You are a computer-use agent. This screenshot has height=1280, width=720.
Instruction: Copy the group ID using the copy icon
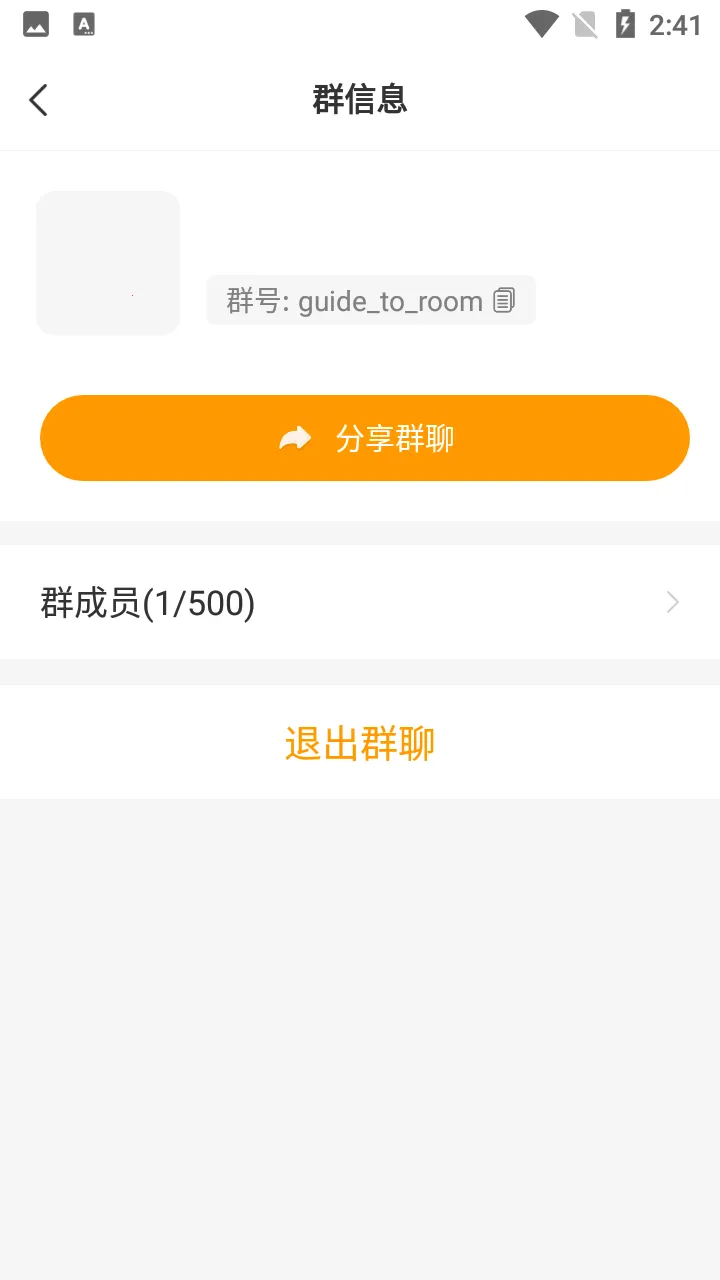504,300
